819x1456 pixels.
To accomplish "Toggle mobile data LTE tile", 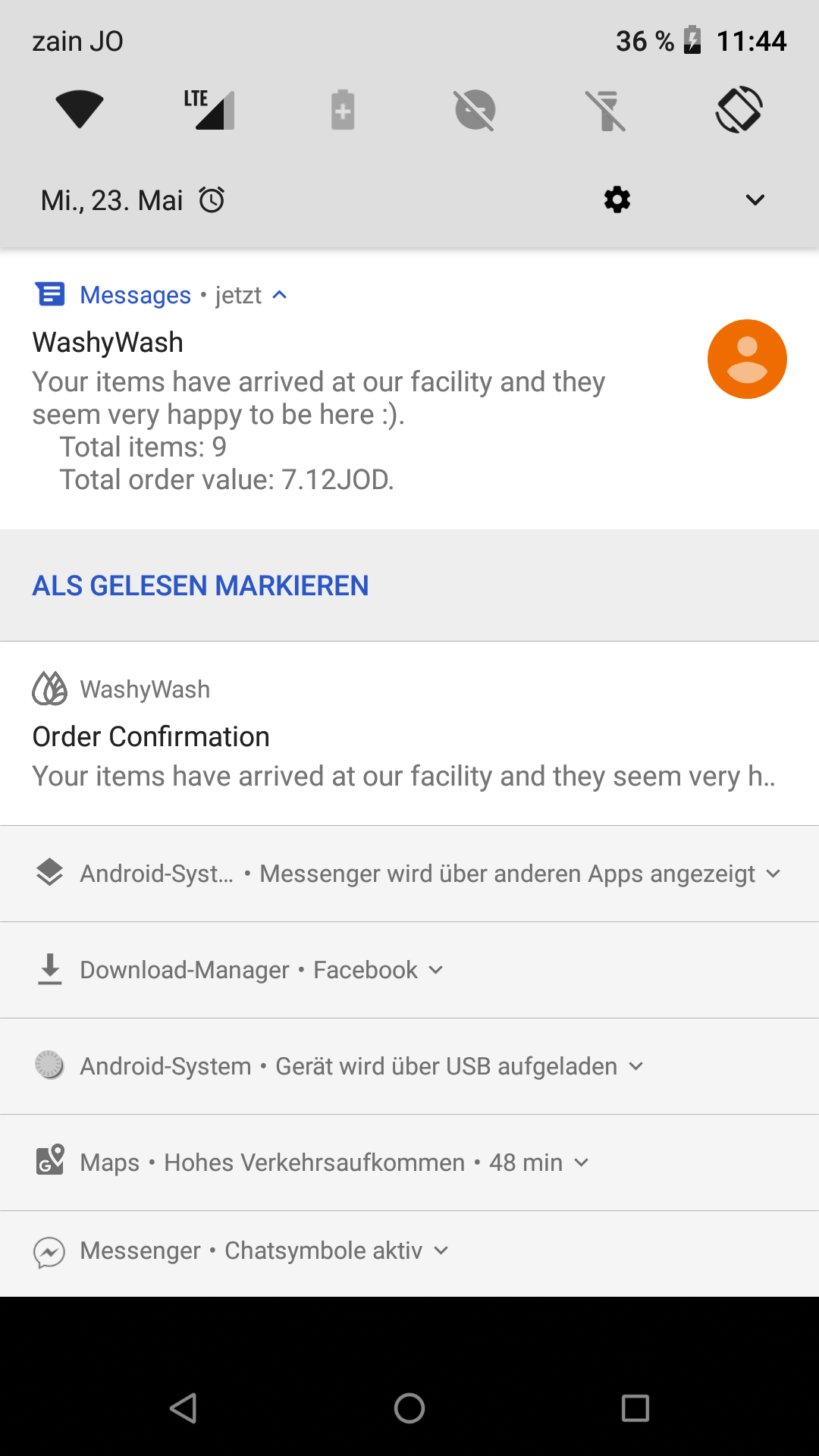I will [x=210, y=110].
